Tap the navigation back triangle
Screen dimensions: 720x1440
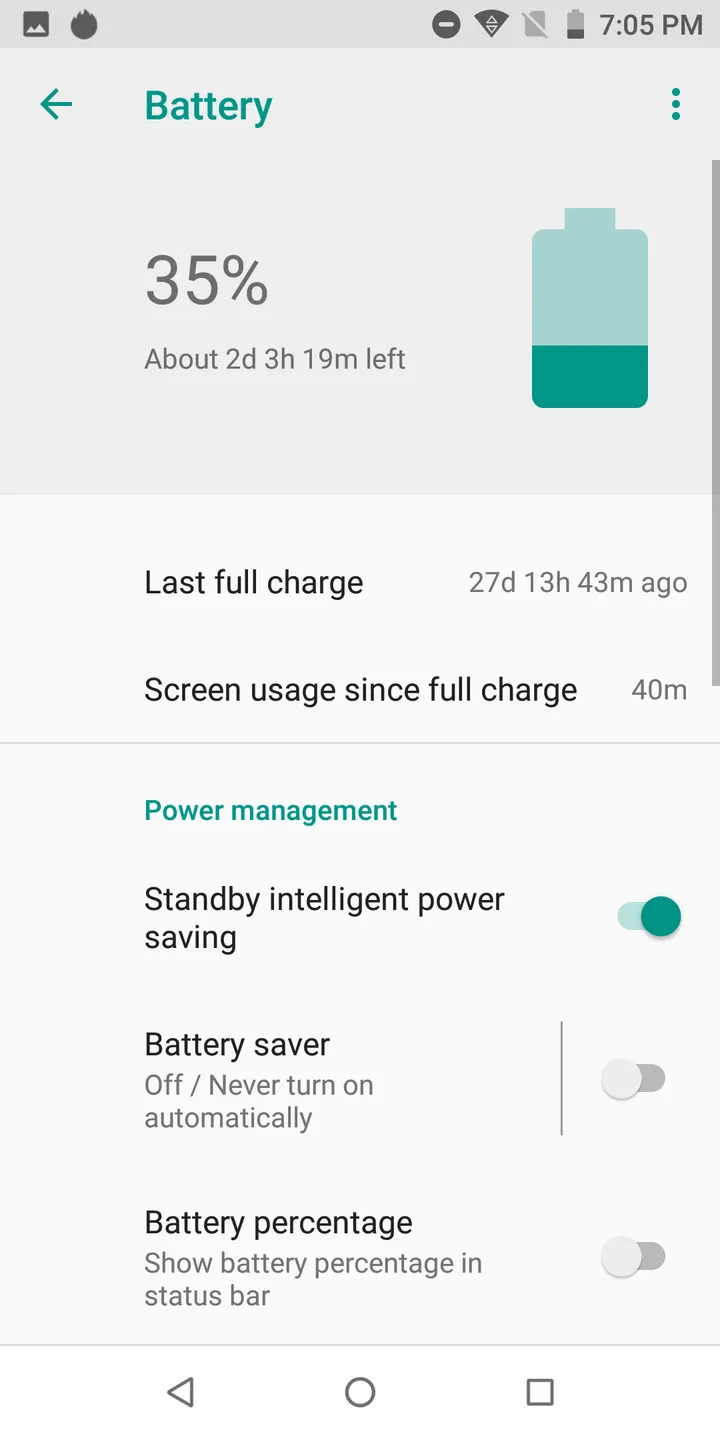(x=180, y=1391)
